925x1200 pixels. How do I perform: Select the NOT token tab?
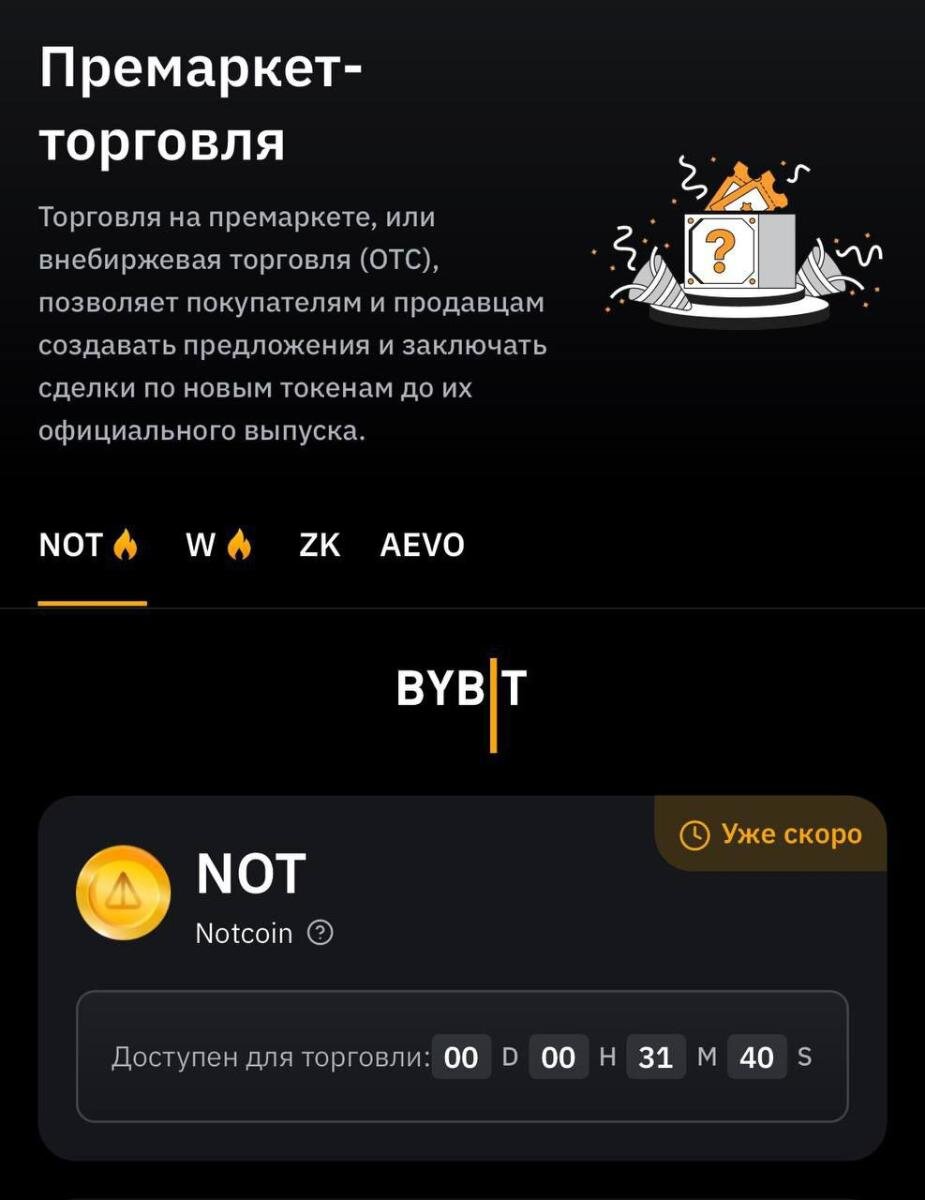tap(90, 546)
